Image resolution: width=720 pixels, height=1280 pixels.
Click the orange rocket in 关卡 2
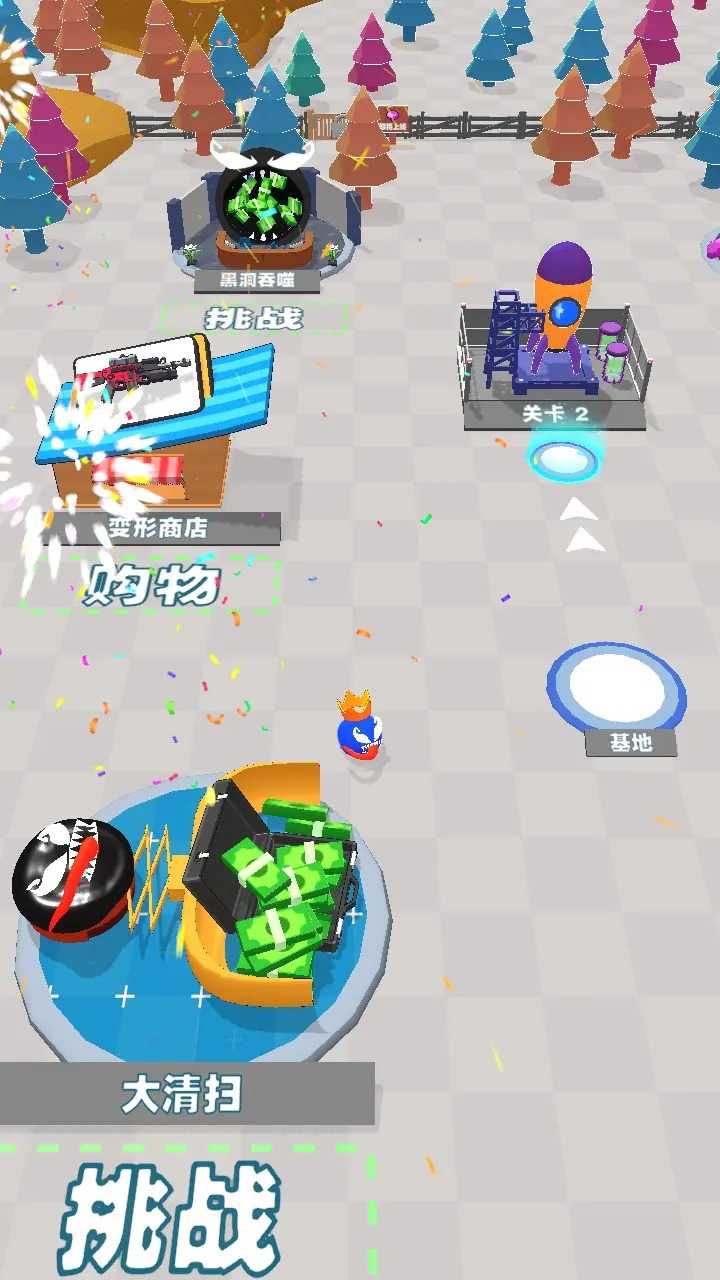click(560, 310)
